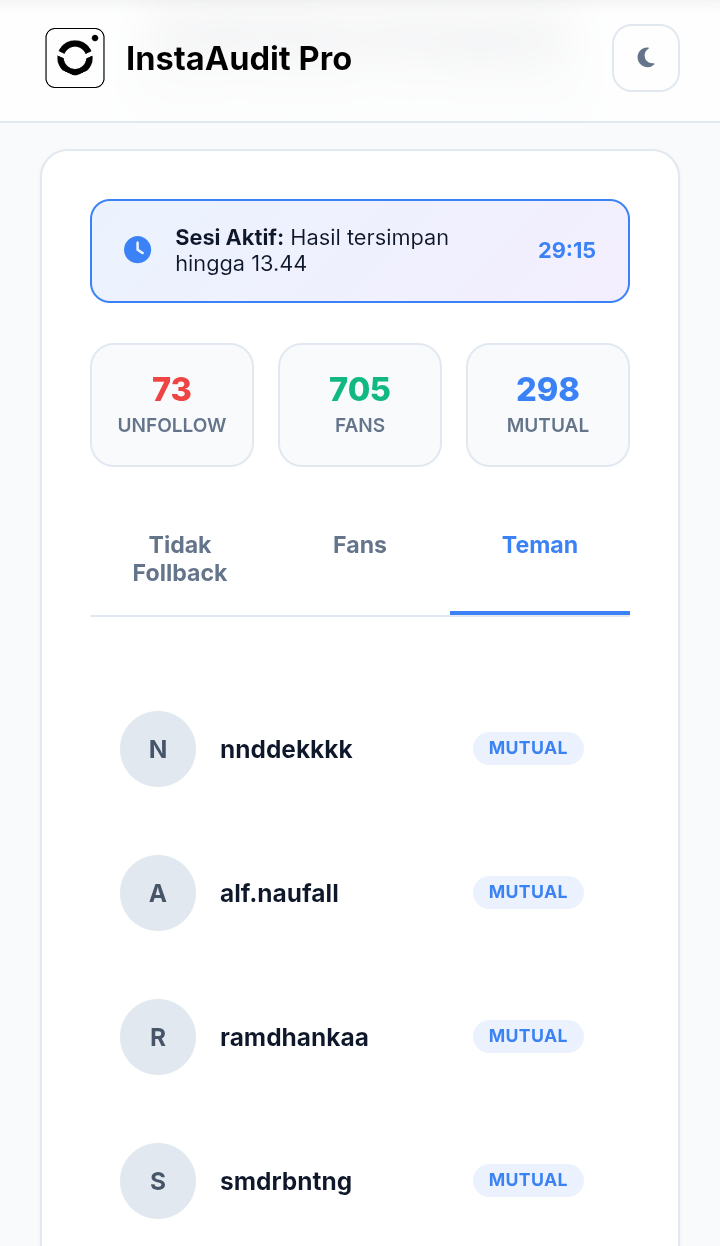Click the InstaAudit Pro logo icon
This screenshot has height=1246, width=720.
click(x=74, y=58)
